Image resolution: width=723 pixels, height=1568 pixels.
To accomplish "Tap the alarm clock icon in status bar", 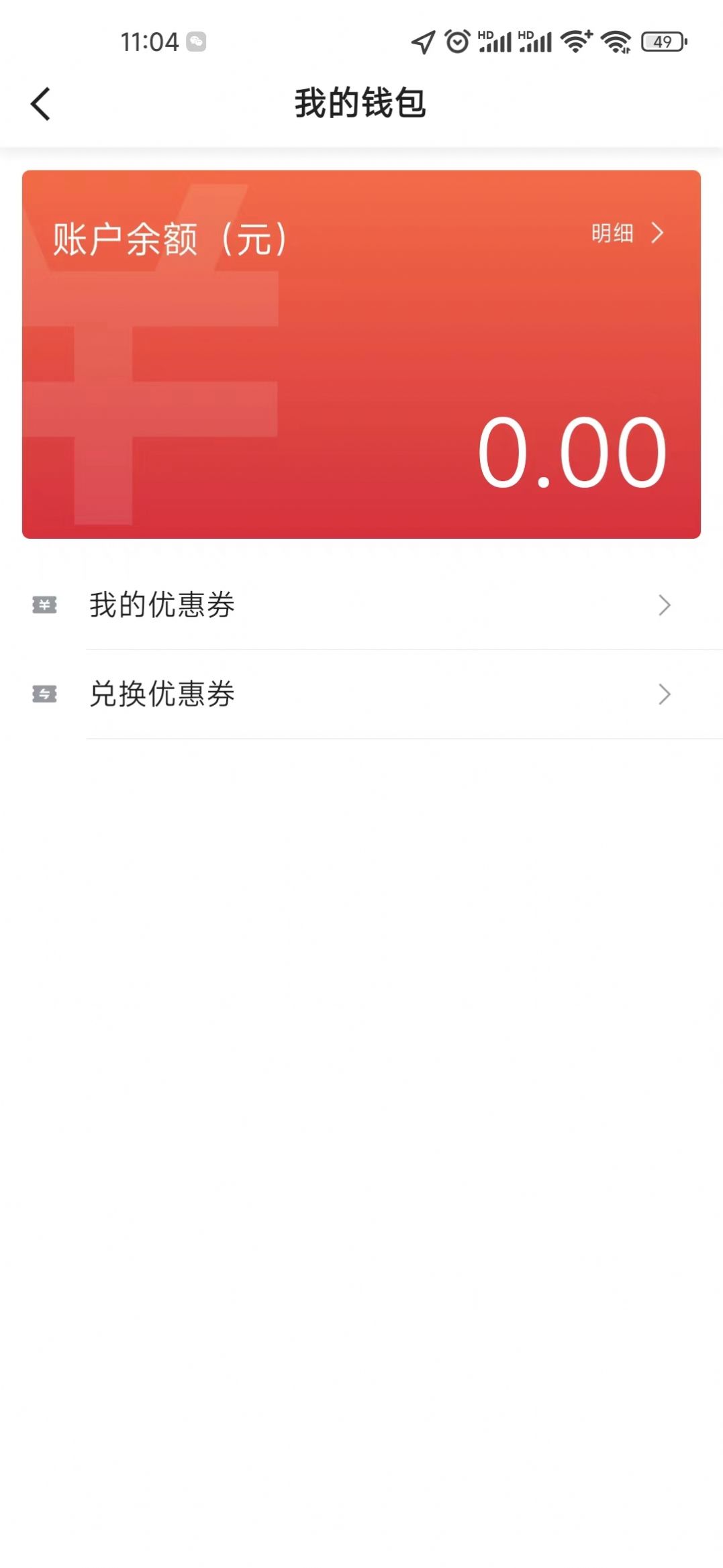I will point(457,42).
